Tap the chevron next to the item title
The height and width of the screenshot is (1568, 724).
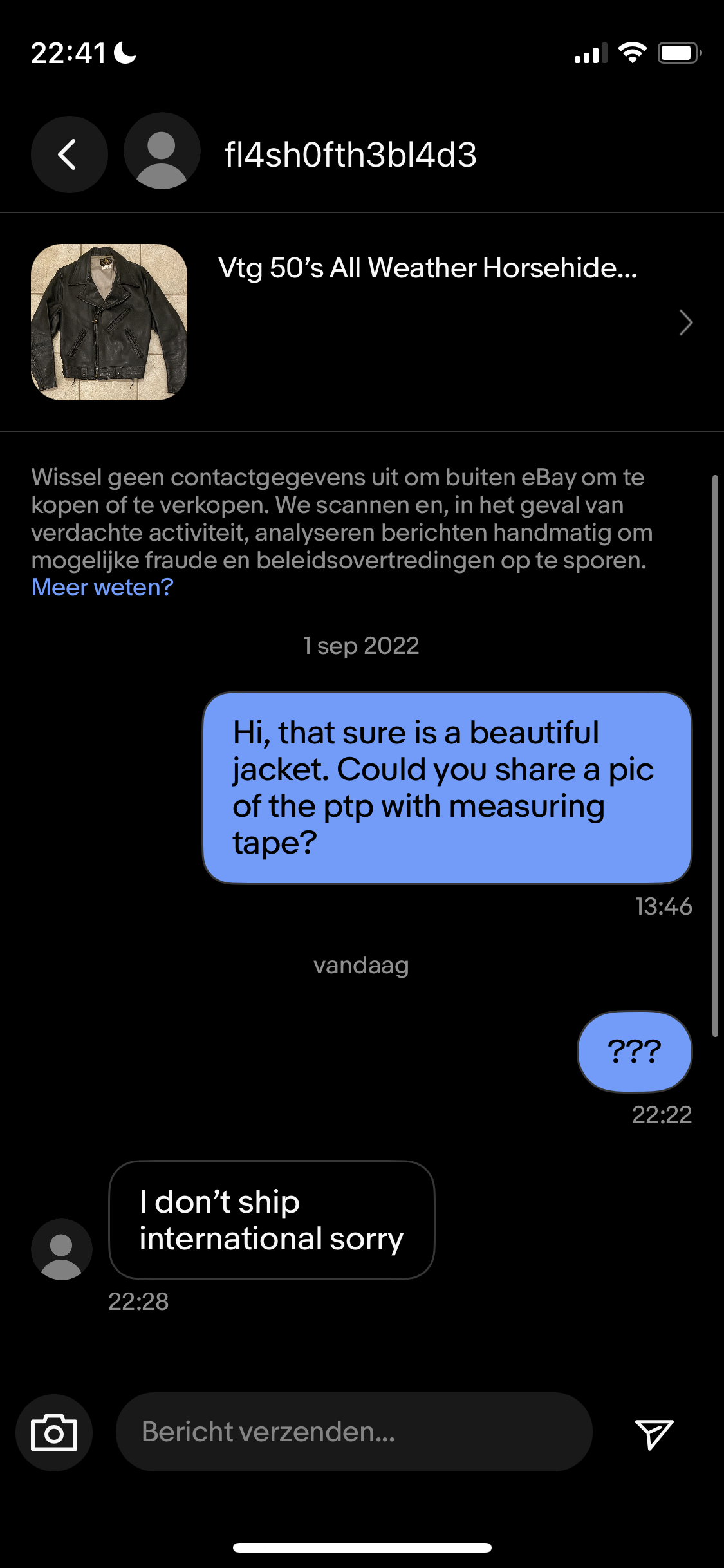(x=686, y=322)
